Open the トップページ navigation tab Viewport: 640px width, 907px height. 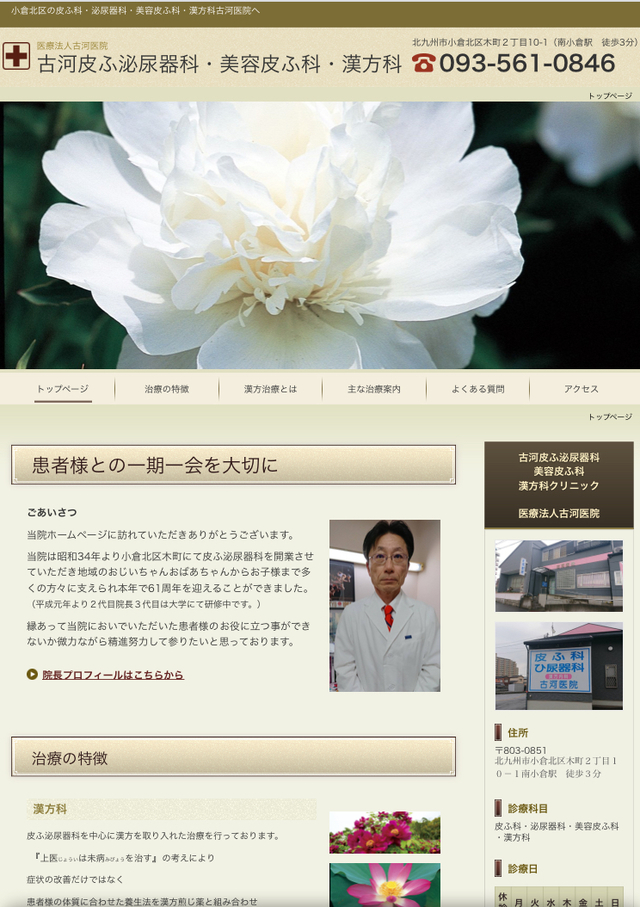click(x=63, y=389)
